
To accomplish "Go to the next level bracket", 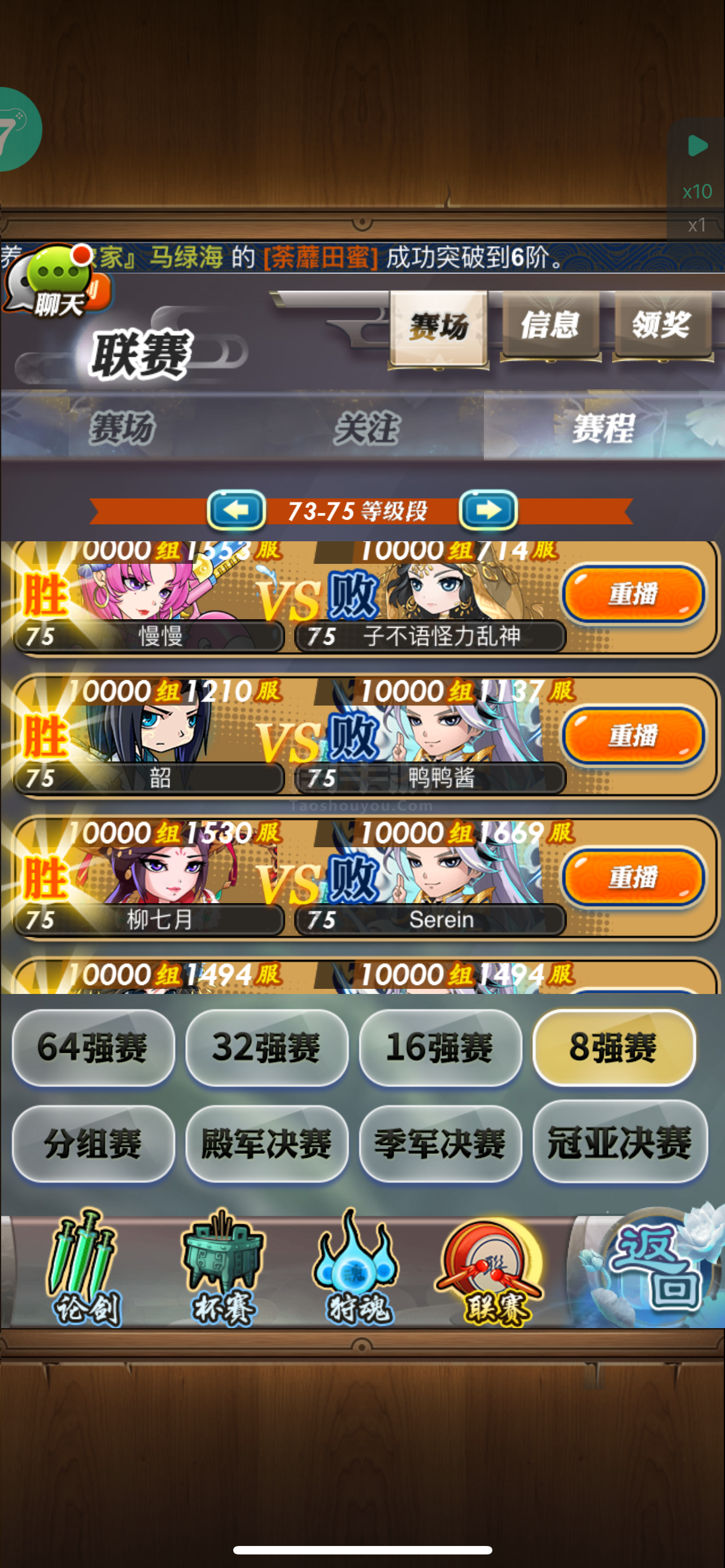I will [x=488, y=510].
